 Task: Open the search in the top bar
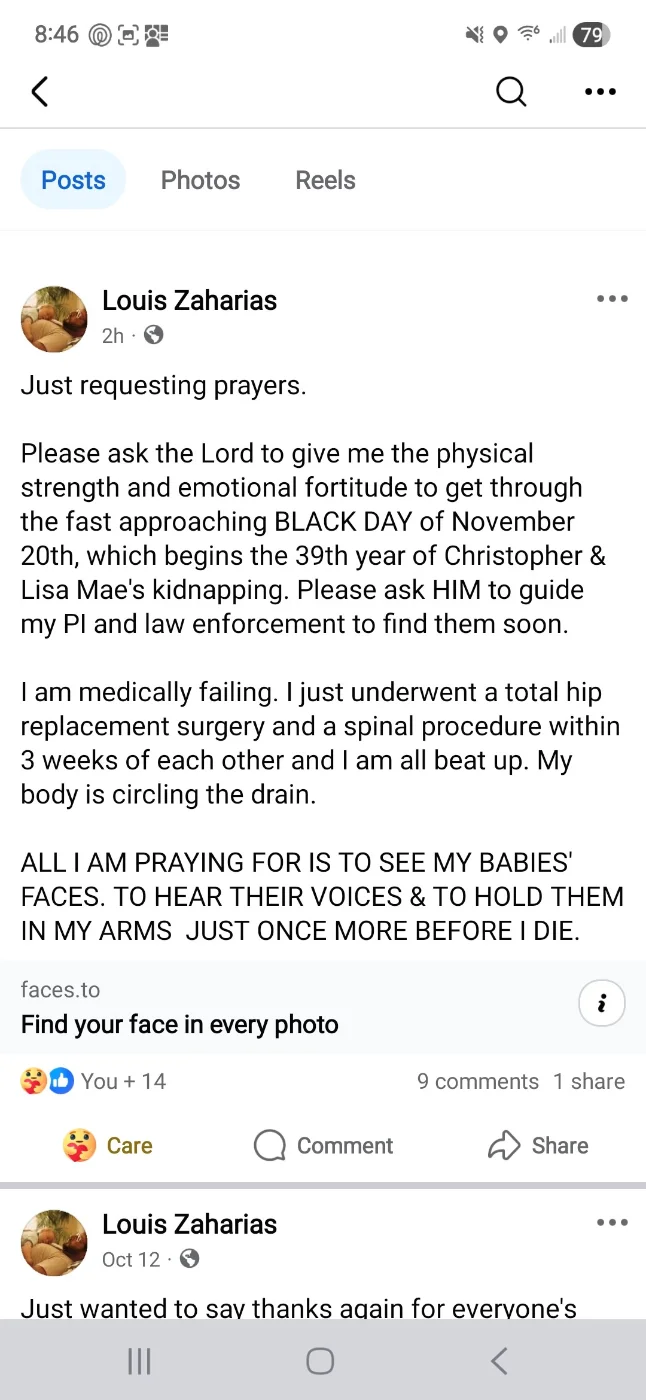511,92
